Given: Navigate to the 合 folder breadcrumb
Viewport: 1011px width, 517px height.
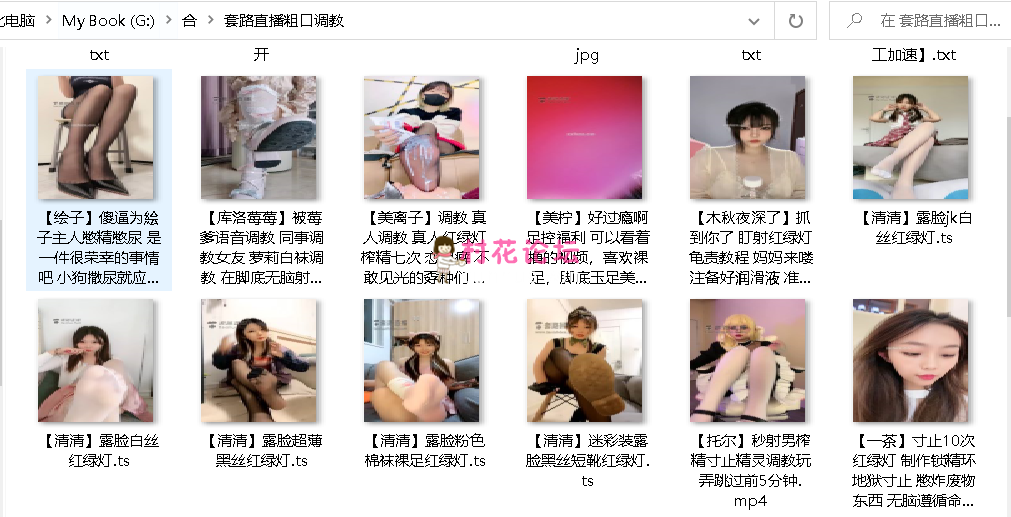Looking at the screenshot, I should click(x=190, y=20).
